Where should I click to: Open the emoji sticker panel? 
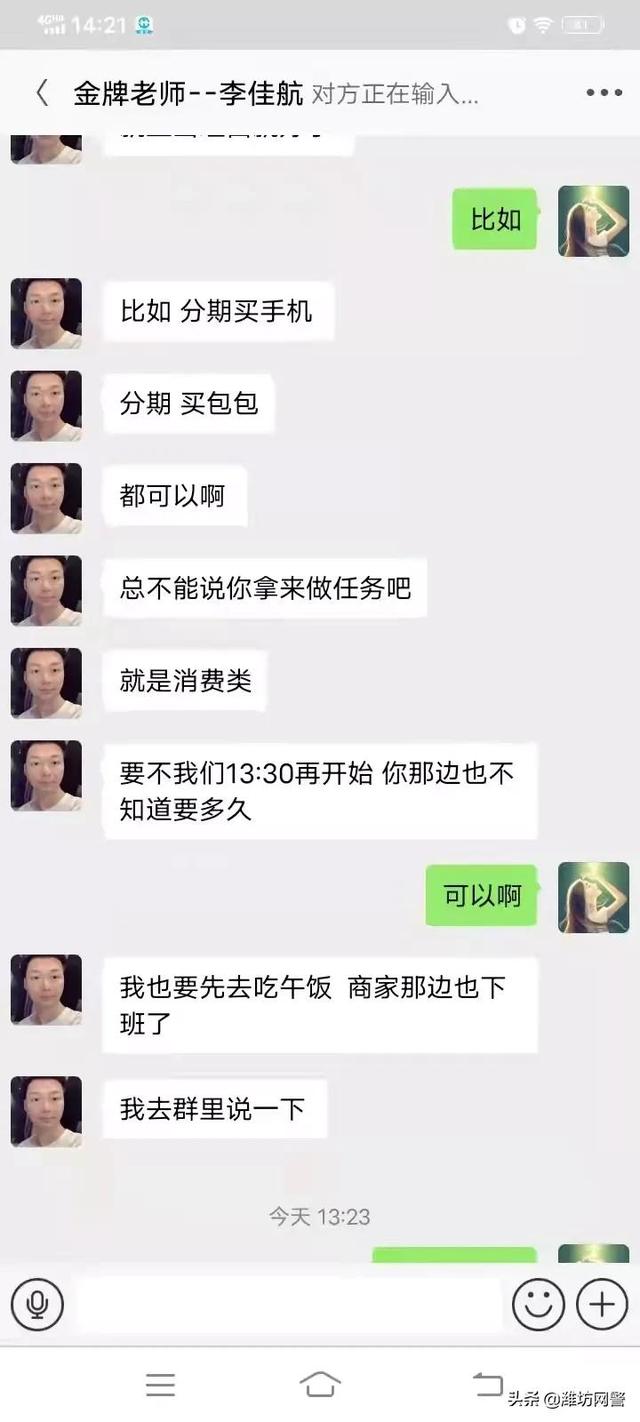538,1304
